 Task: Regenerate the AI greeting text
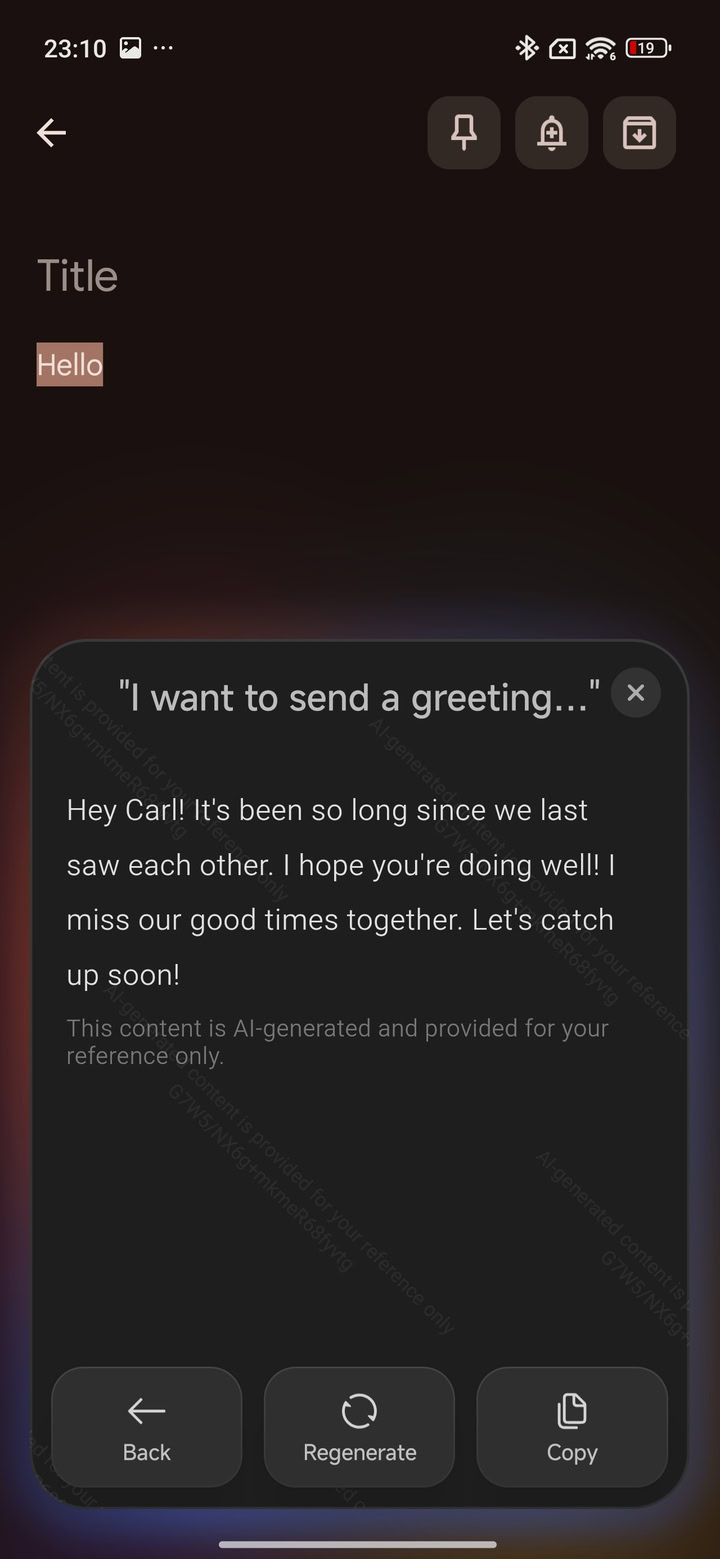(x=359, y=1427)
